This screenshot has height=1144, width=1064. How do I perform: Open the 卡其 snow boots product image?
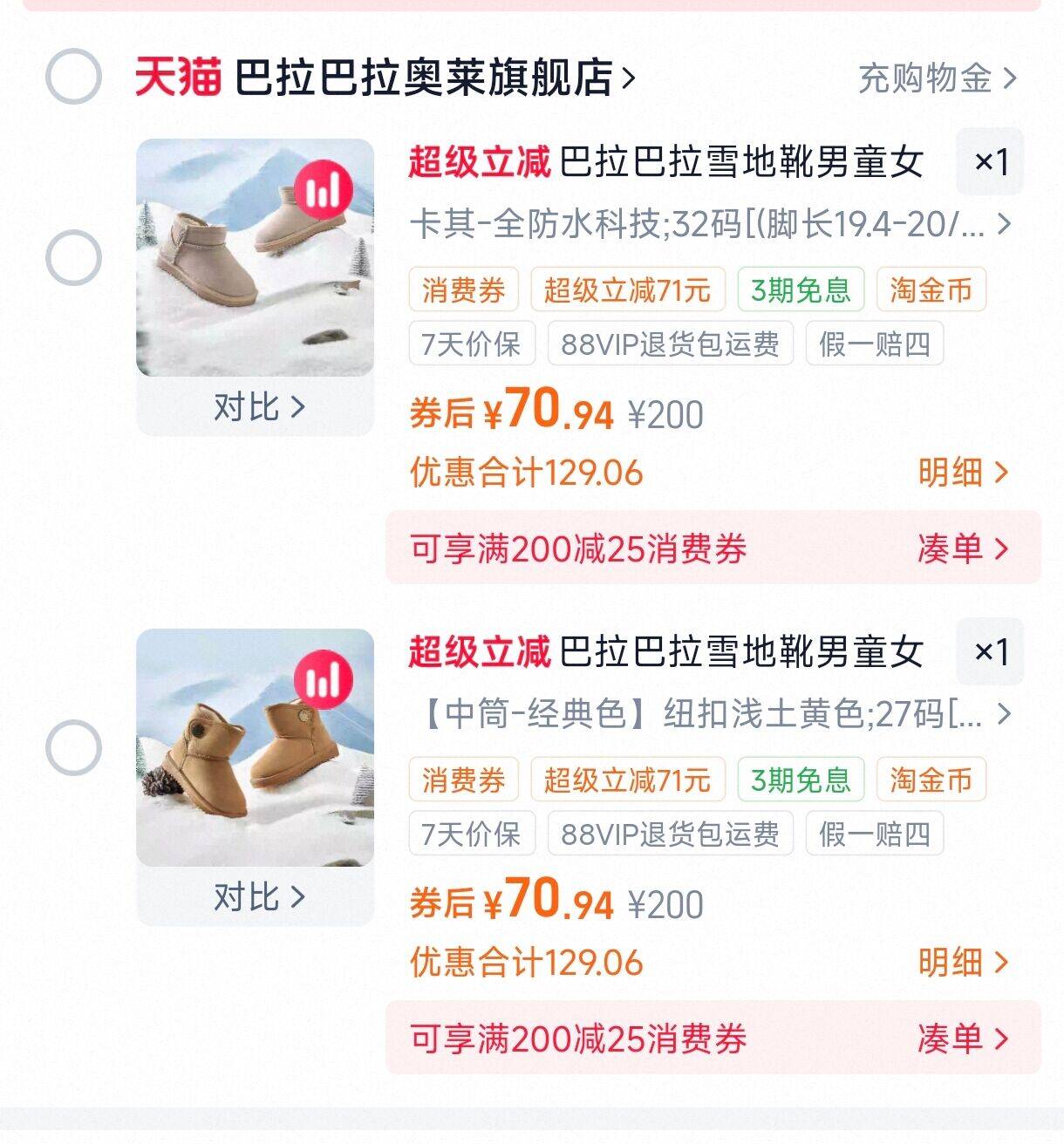(256, 258)
